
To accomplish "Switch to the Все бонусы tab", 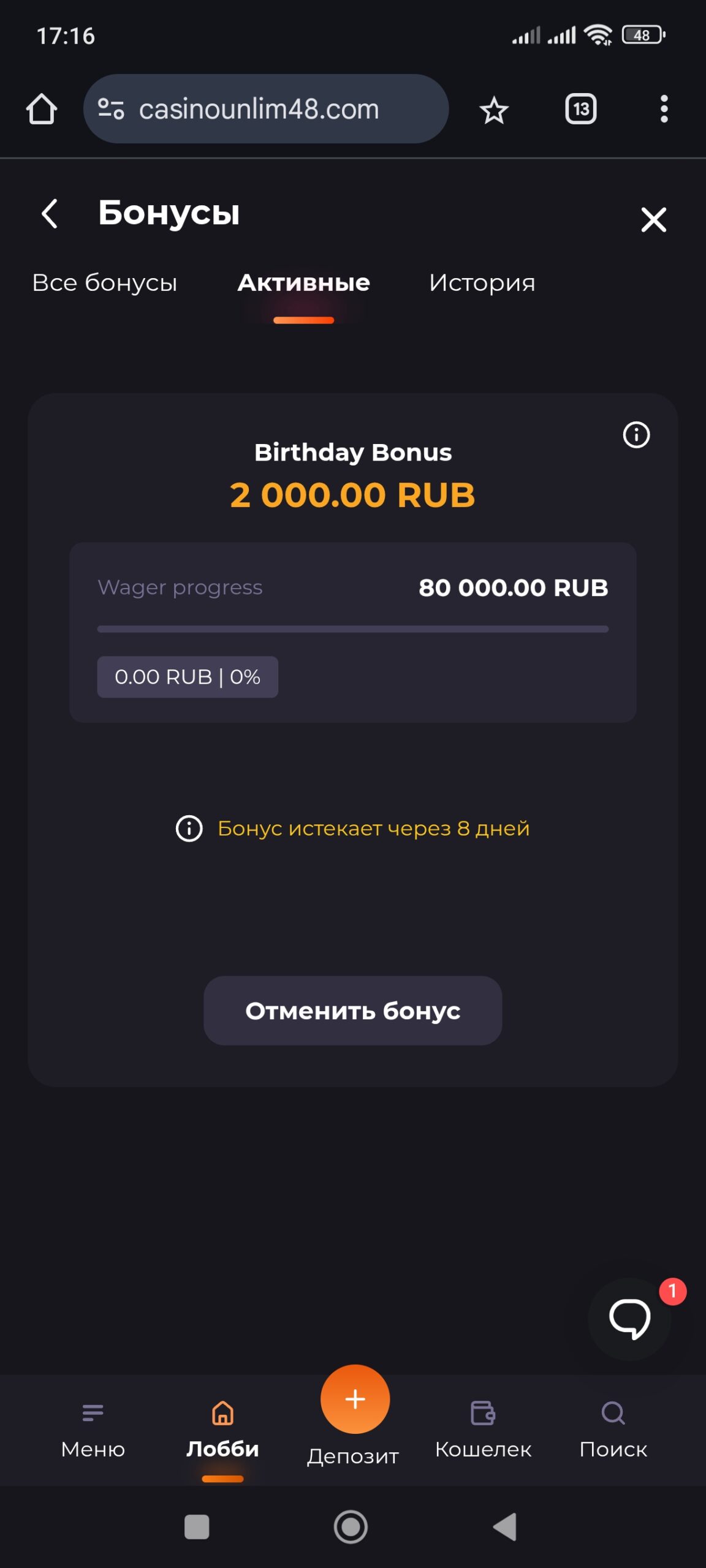I will (x=105, y=283).
